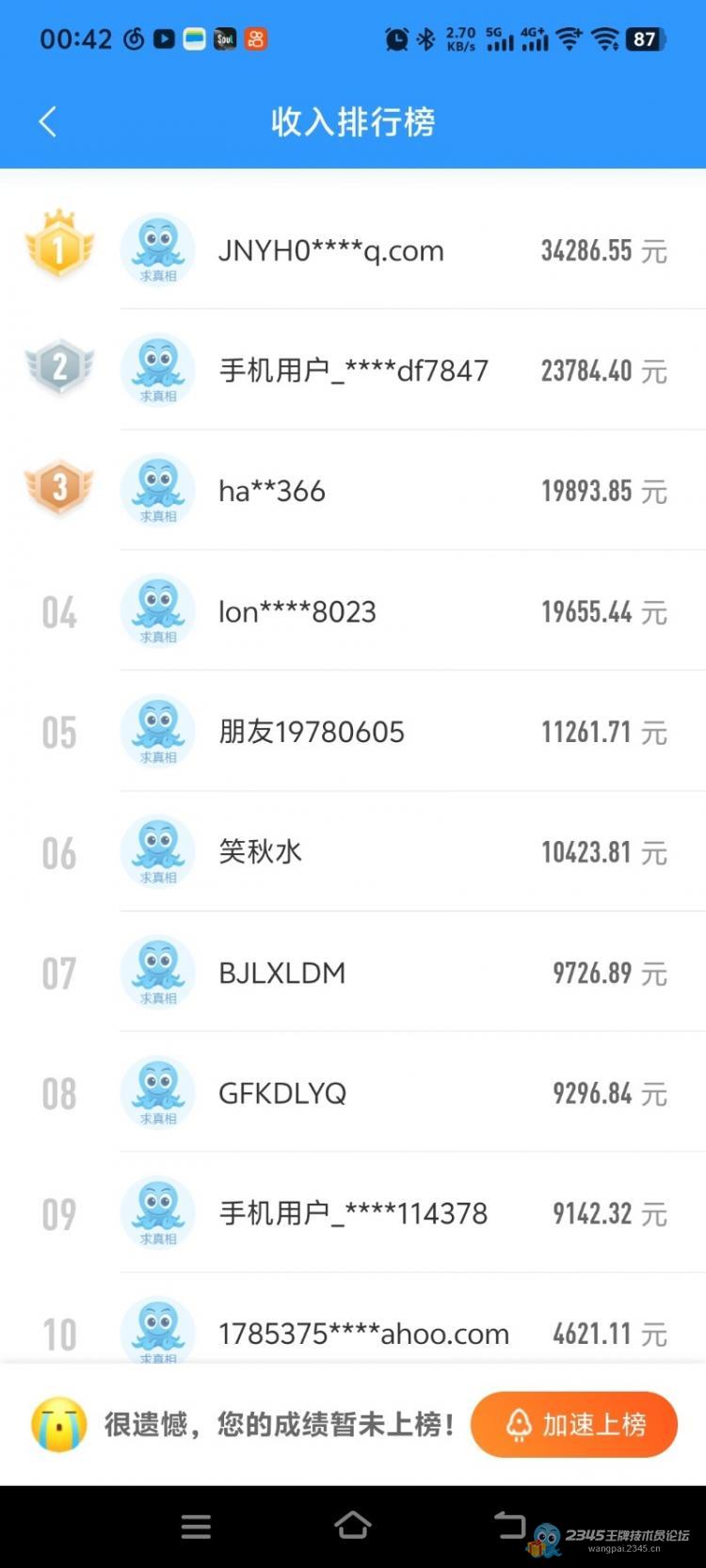
Task: Go back from the income leaderboard
Action: (x=48, y=121)
